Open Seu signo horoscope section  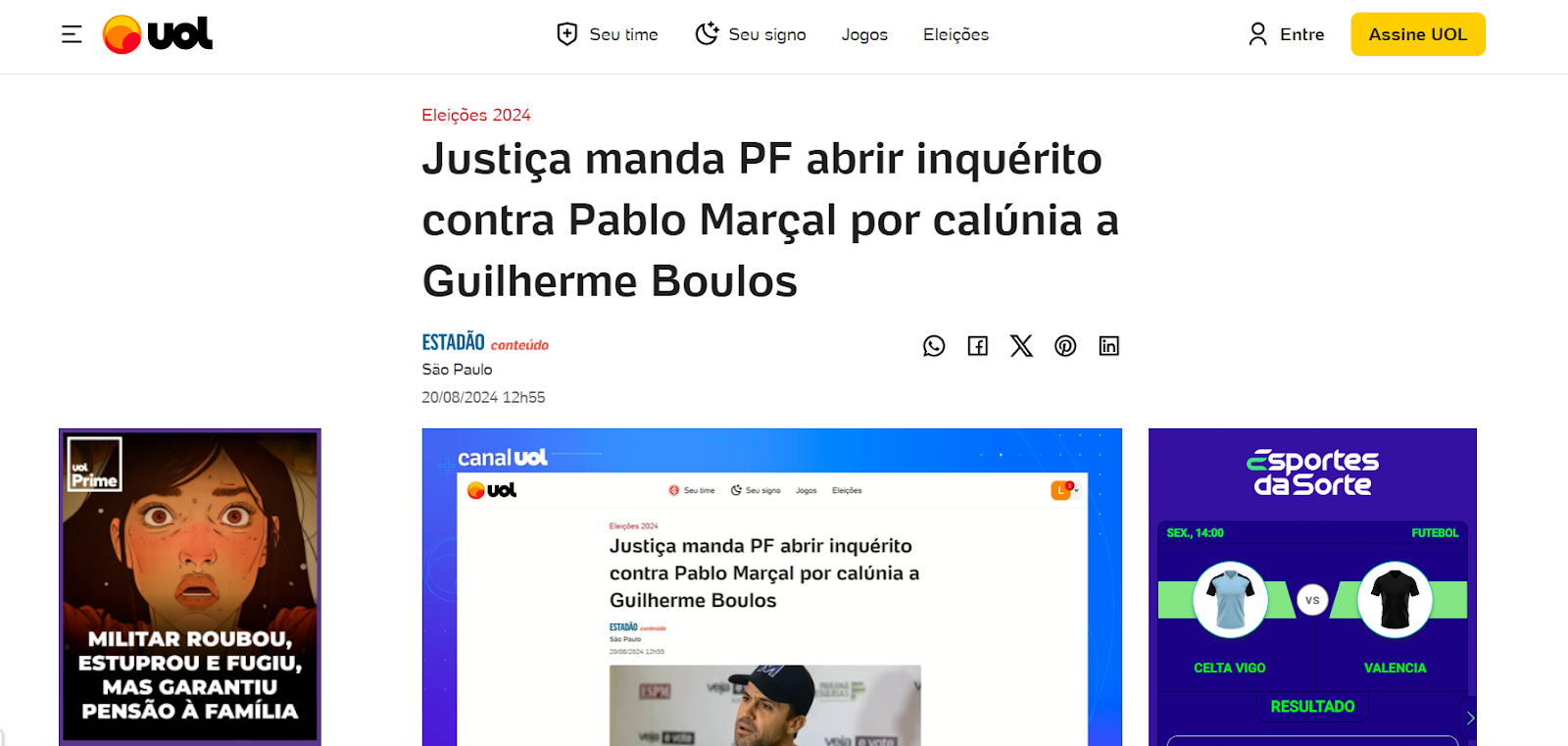(751, 34)
